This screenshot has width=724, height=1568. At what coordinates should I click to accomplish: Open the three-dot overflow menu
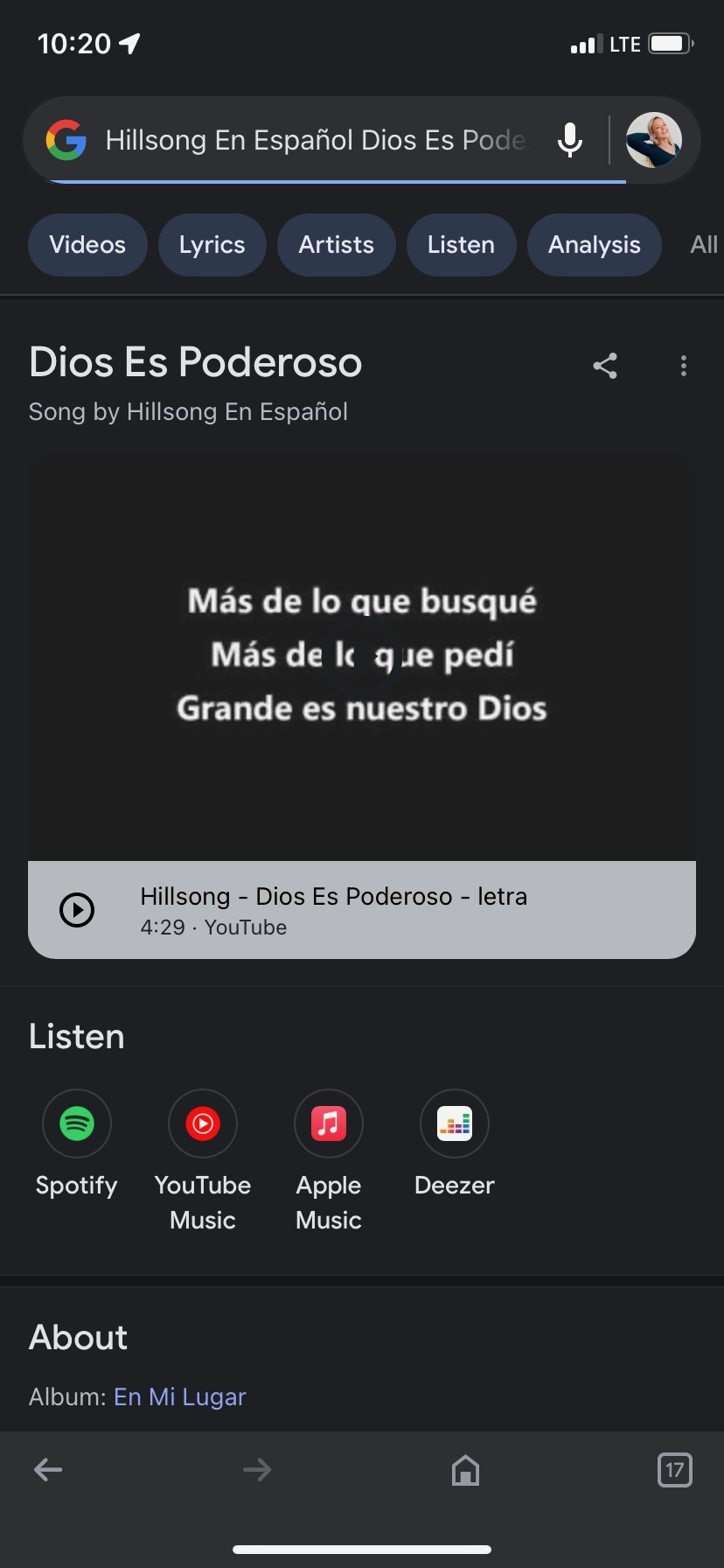click(x=684, y=366)
